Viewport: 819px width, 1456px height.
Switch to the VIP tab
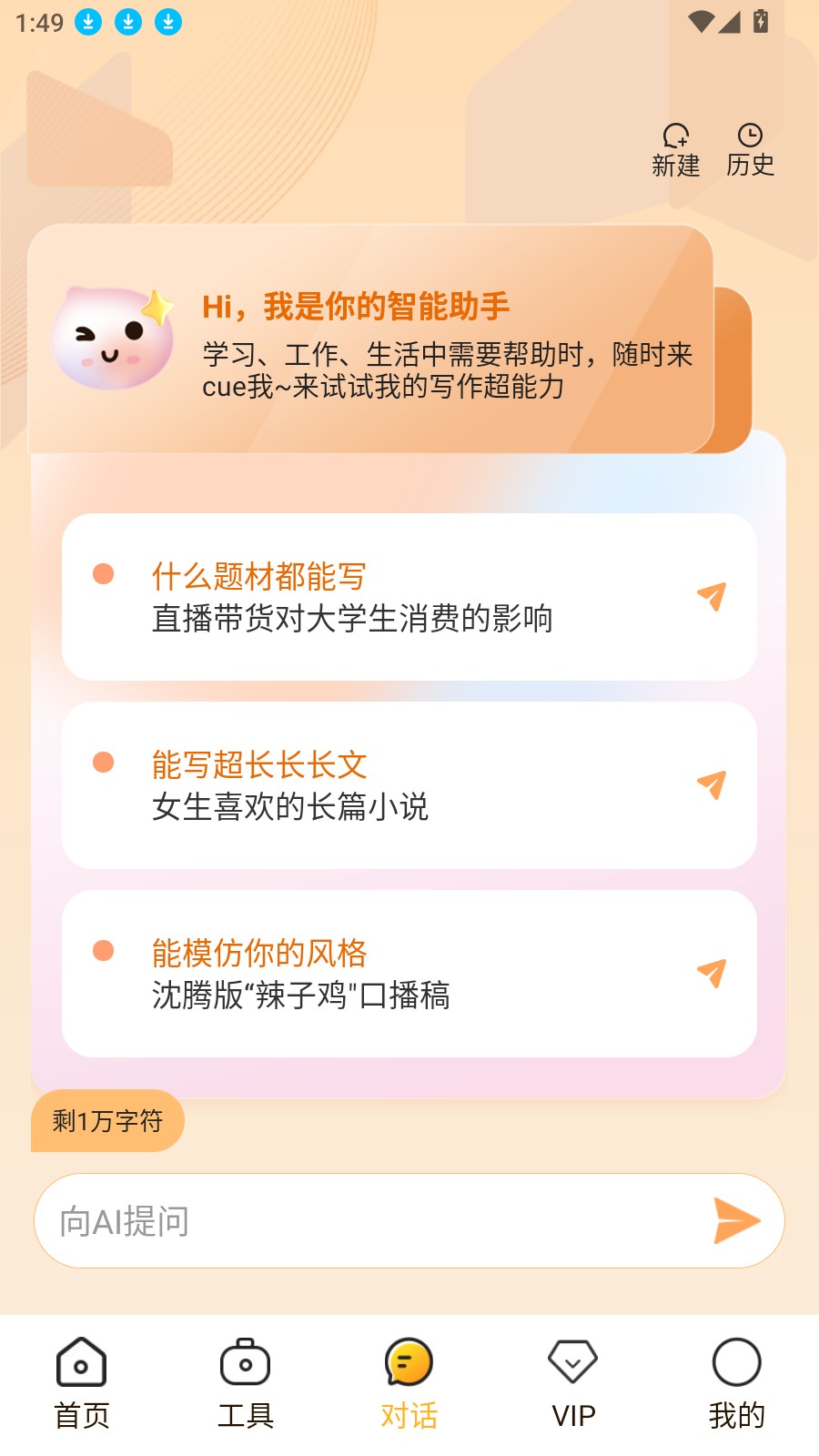click(x=572, y=1383)
